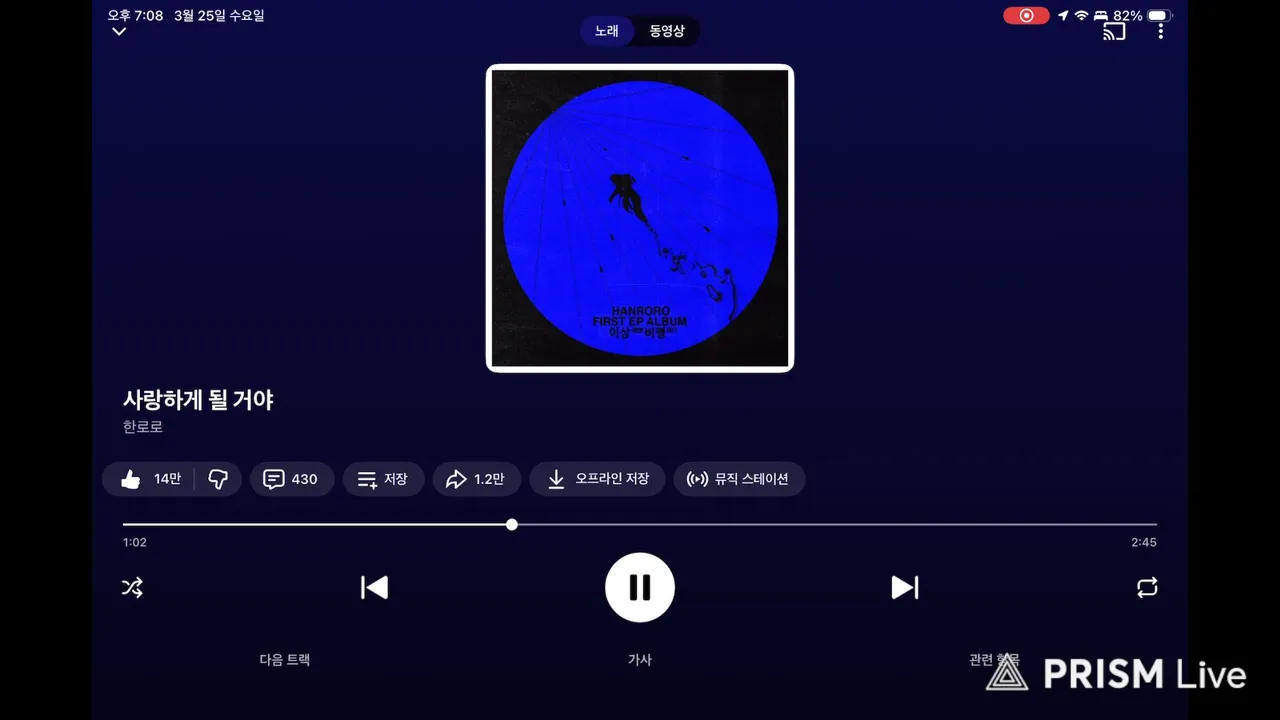
Task: Open the 430 comments
Action: [291, 479]
